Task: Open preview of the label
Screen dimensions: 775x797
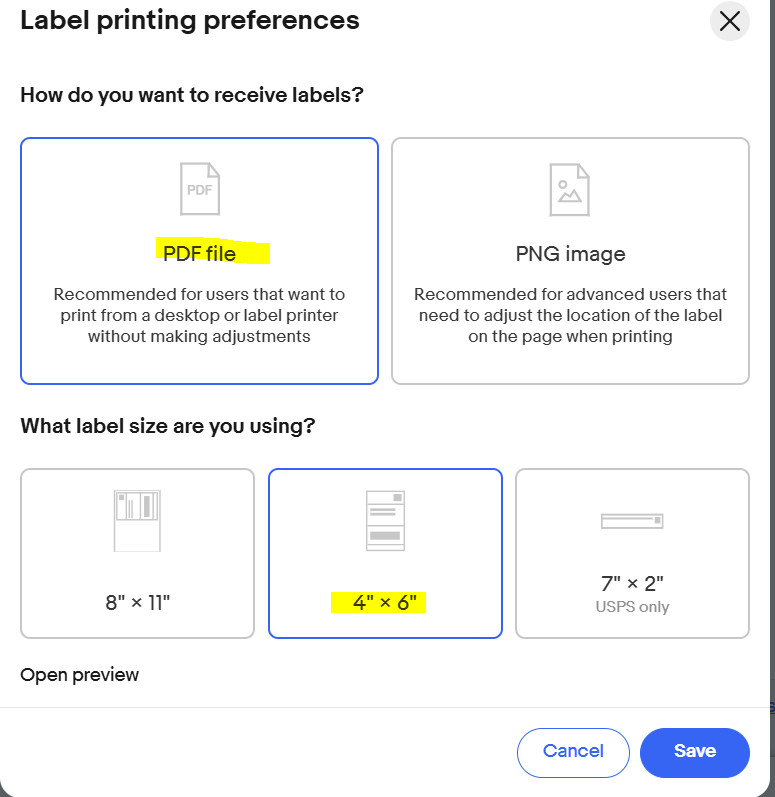Action: [x=79, y=675]
